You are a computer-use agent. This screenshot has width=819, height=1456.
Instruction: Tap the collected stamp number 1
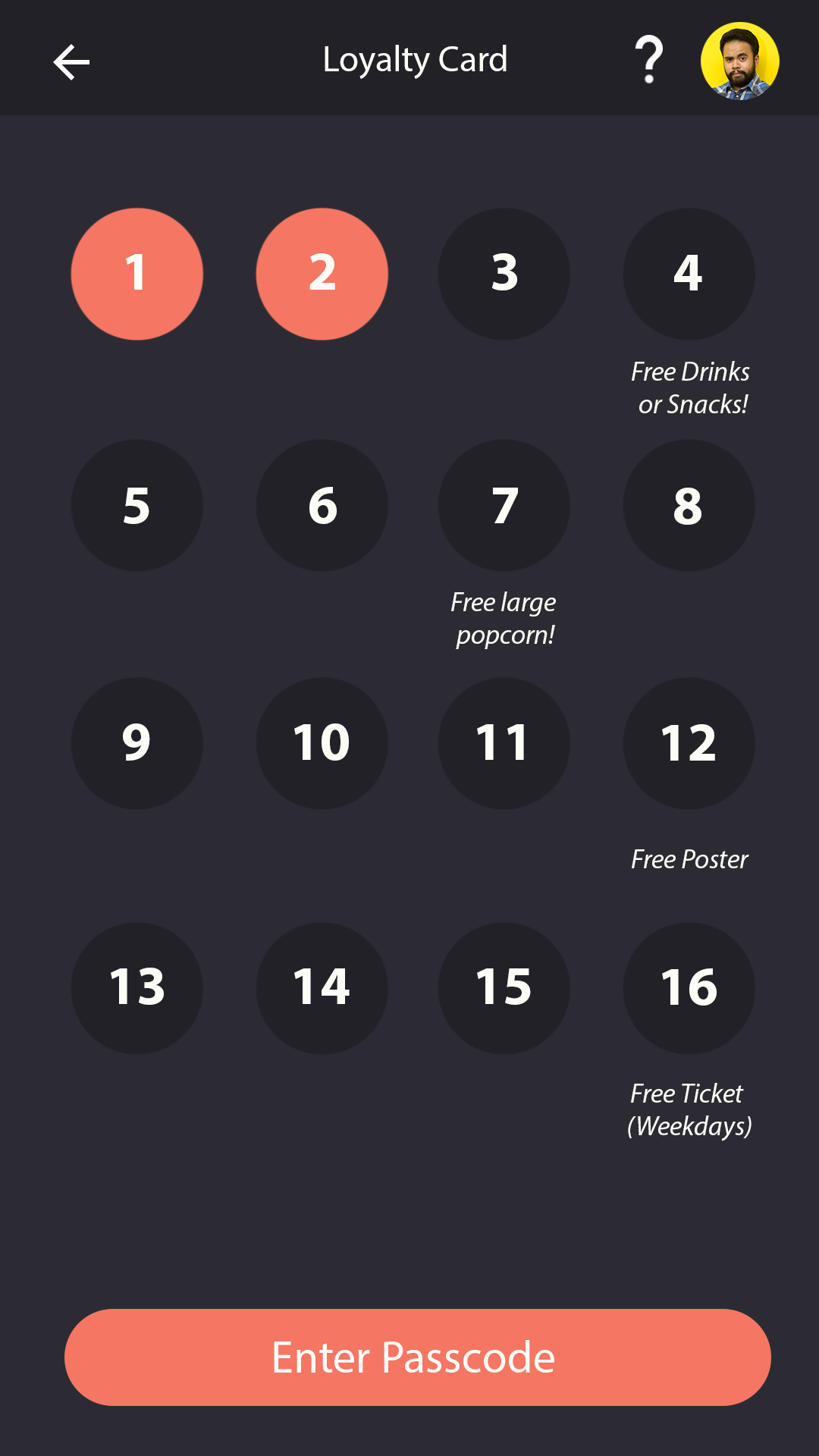click(x=137, y=274)
